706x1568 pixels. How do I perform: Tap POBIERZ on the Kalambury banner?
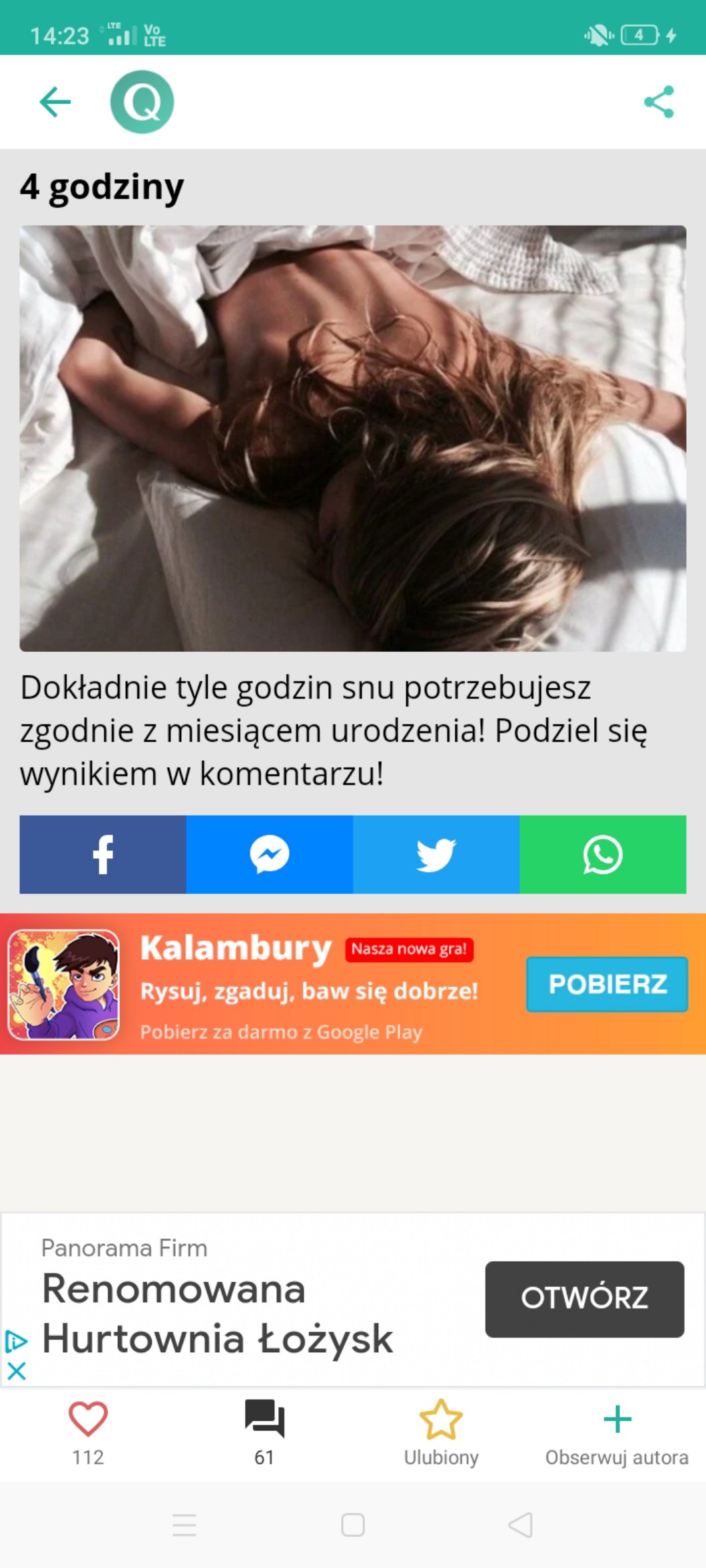[607, 984]
